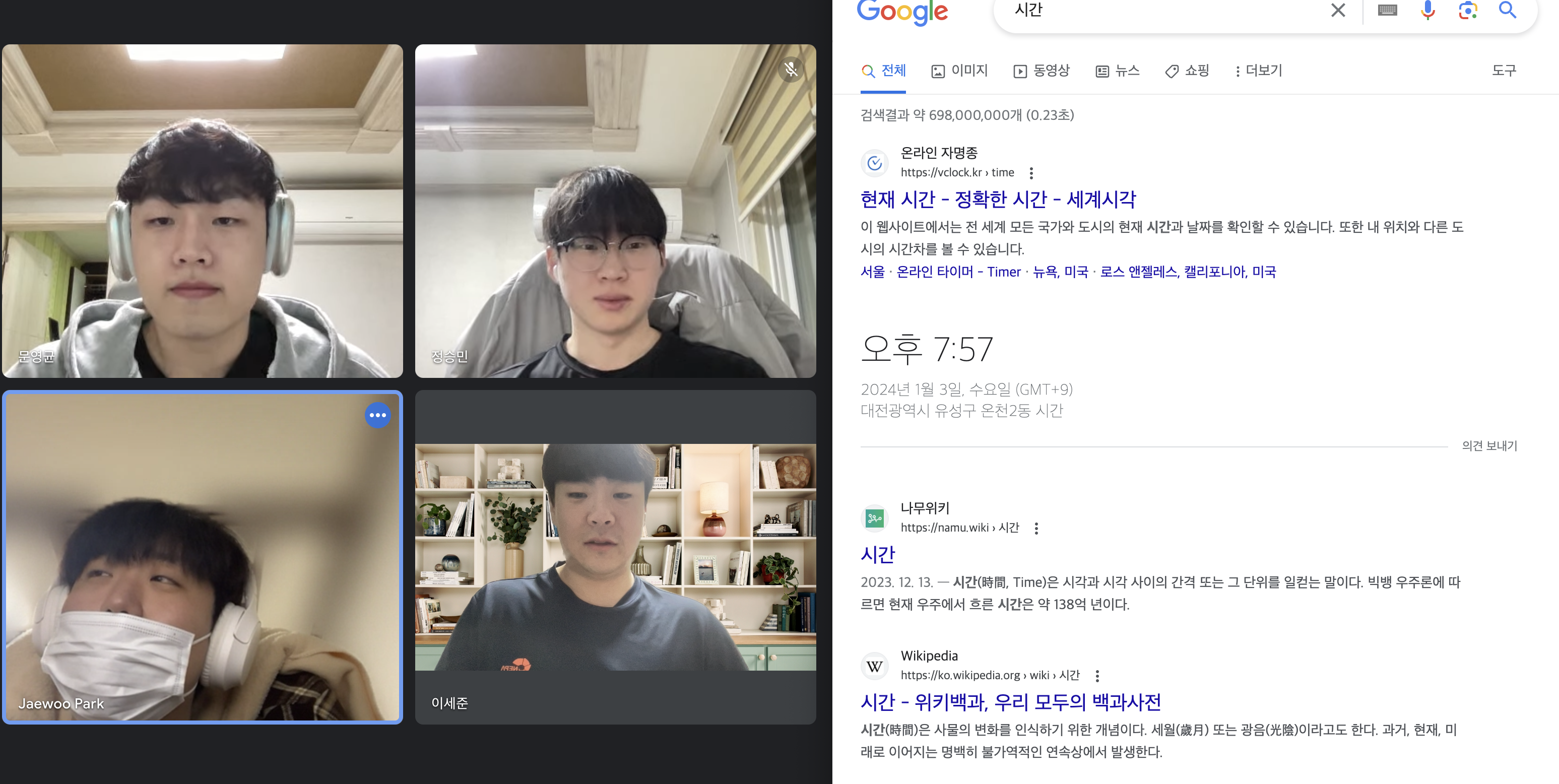The image size is (1559, 784).
Task: Open the 온라인 타이머 - Timer sitelink
Action: [x=958, y=272]
